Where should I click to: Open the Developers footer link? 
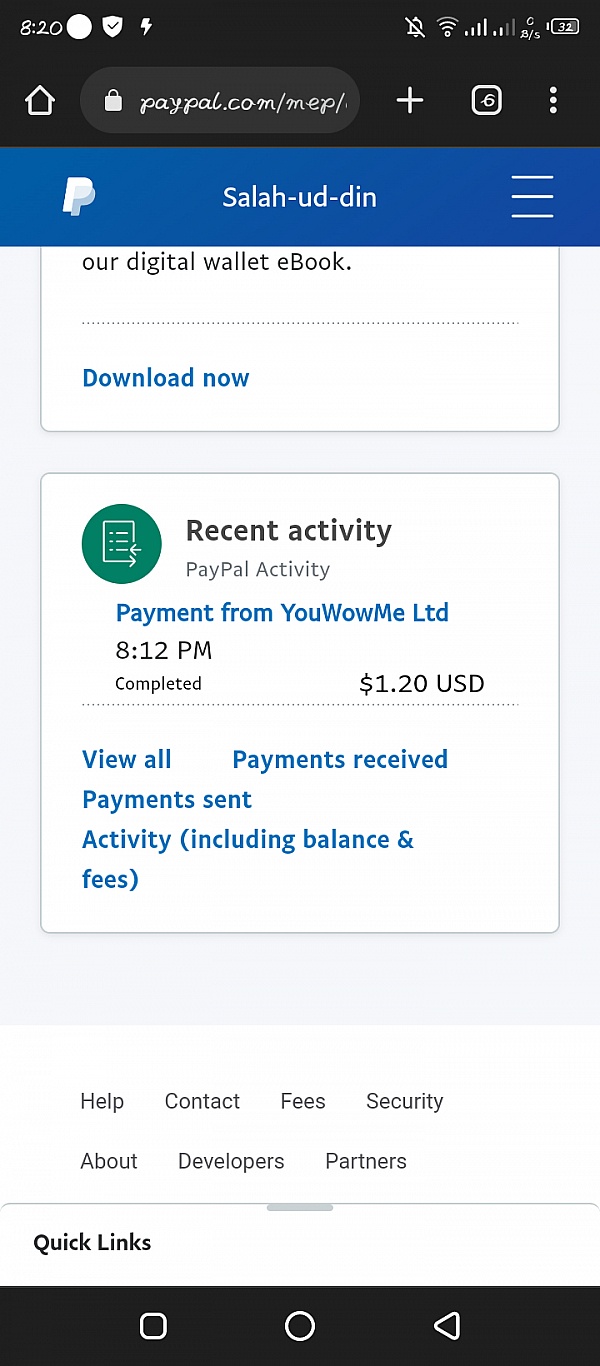(x=231, y=1161)
